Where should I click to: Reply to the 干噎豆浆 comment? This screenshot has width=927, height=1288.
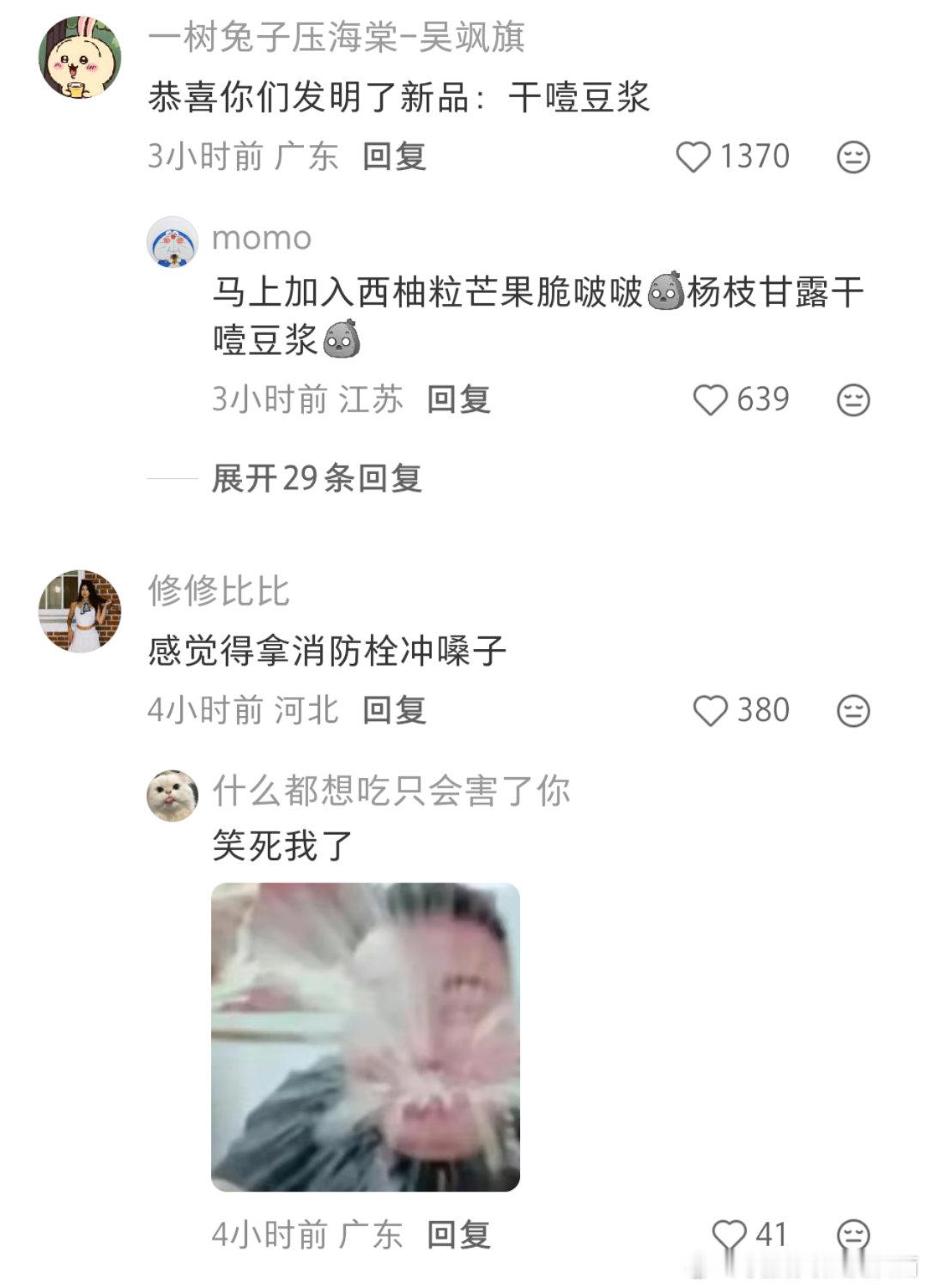point(394,155)
